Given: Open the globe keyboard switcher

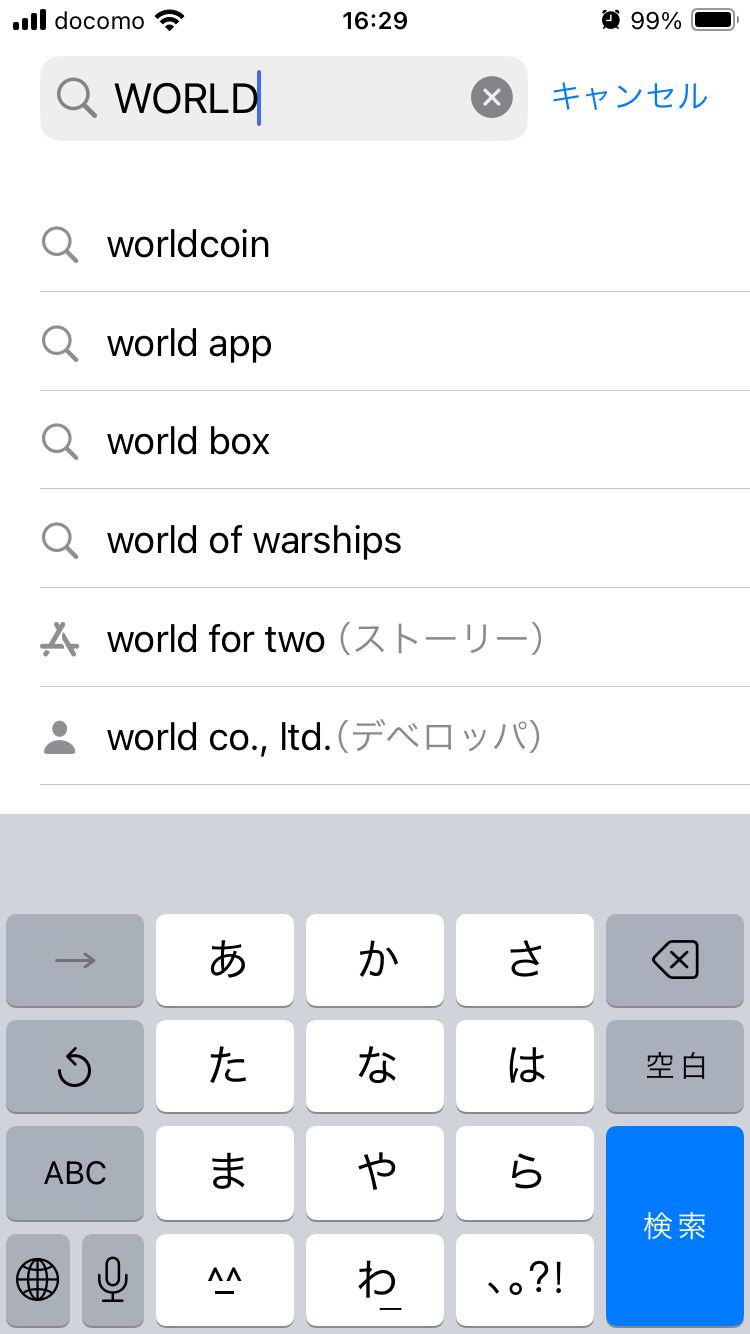Looking at the screenshot, I should (x=38, y=1279).
